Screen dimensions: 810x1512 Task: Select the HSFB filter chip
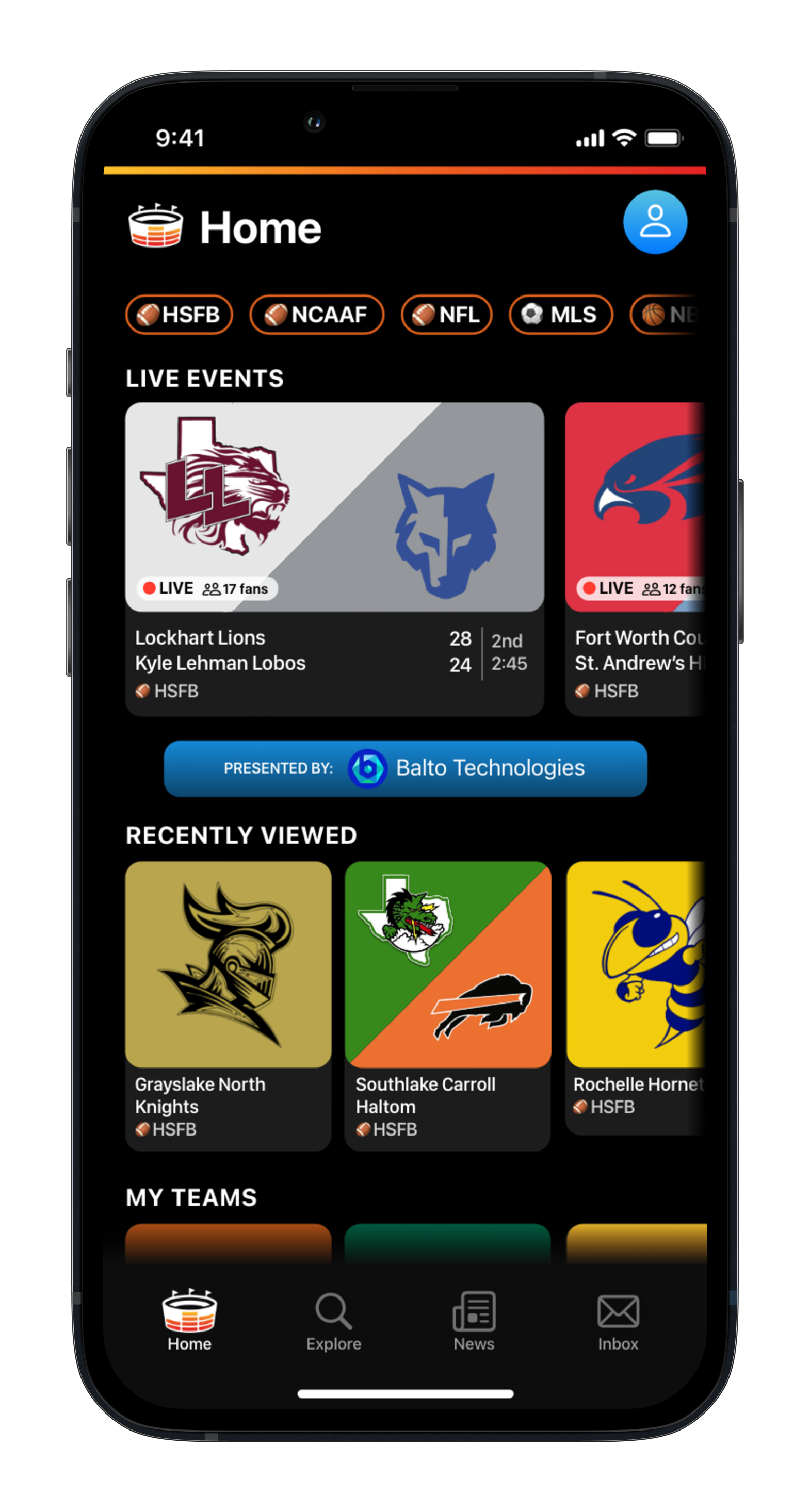179,315
